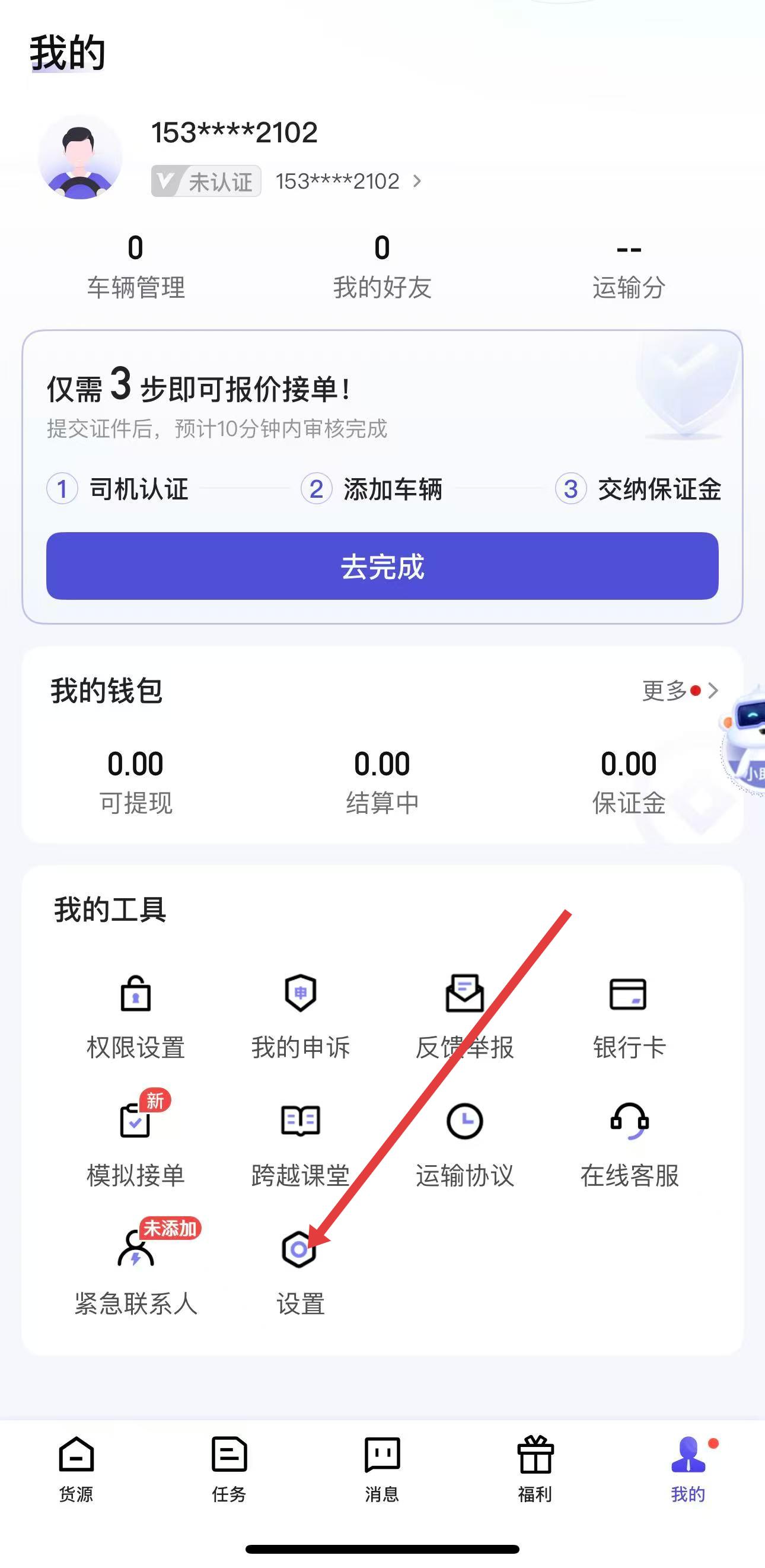Switch to the 消息 tab
Screen dimensions: 765x1568
click(381, 1468)
